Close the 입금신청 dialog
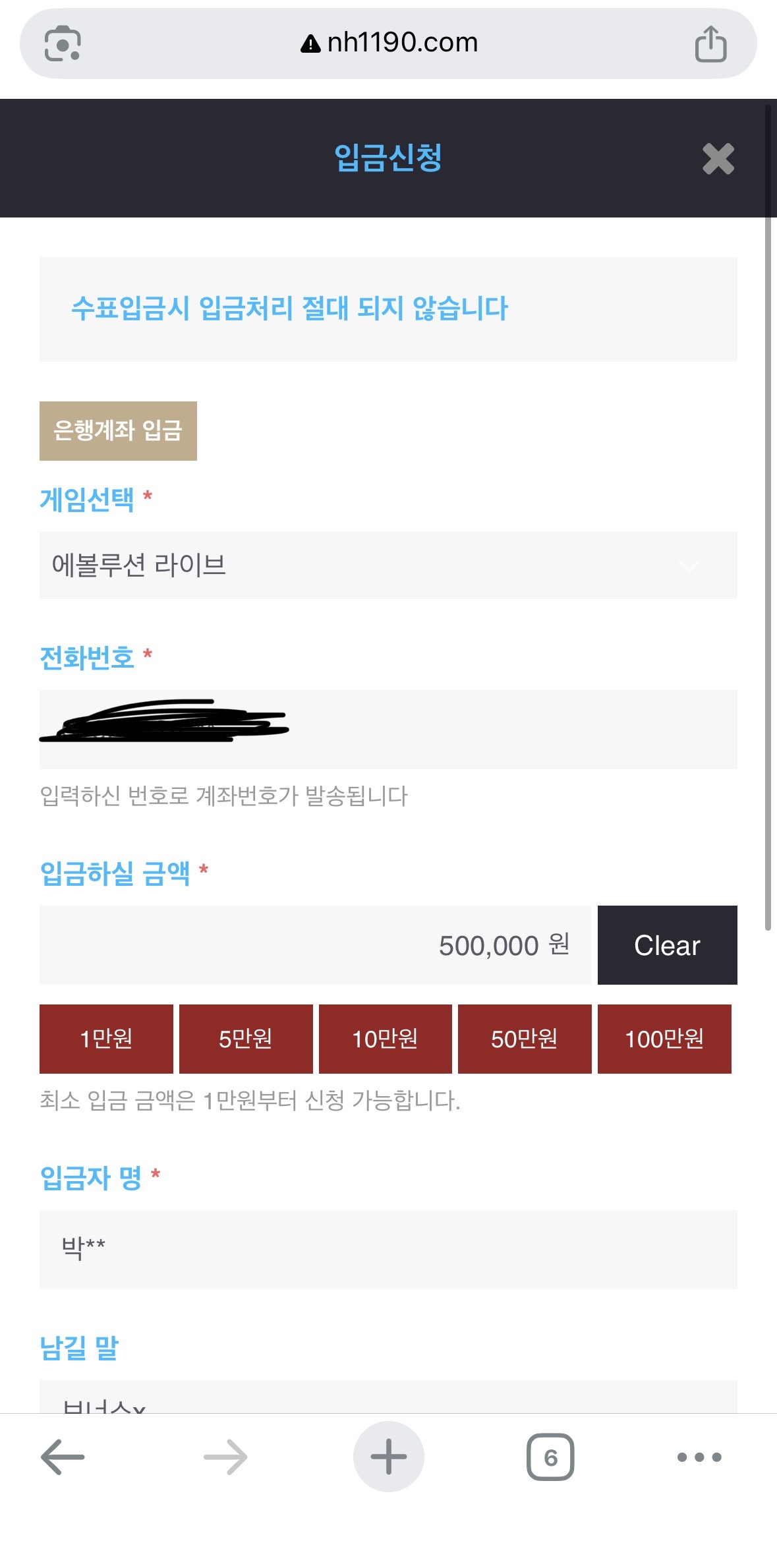Screen dimensions: 777x1568 pos(718,159)
